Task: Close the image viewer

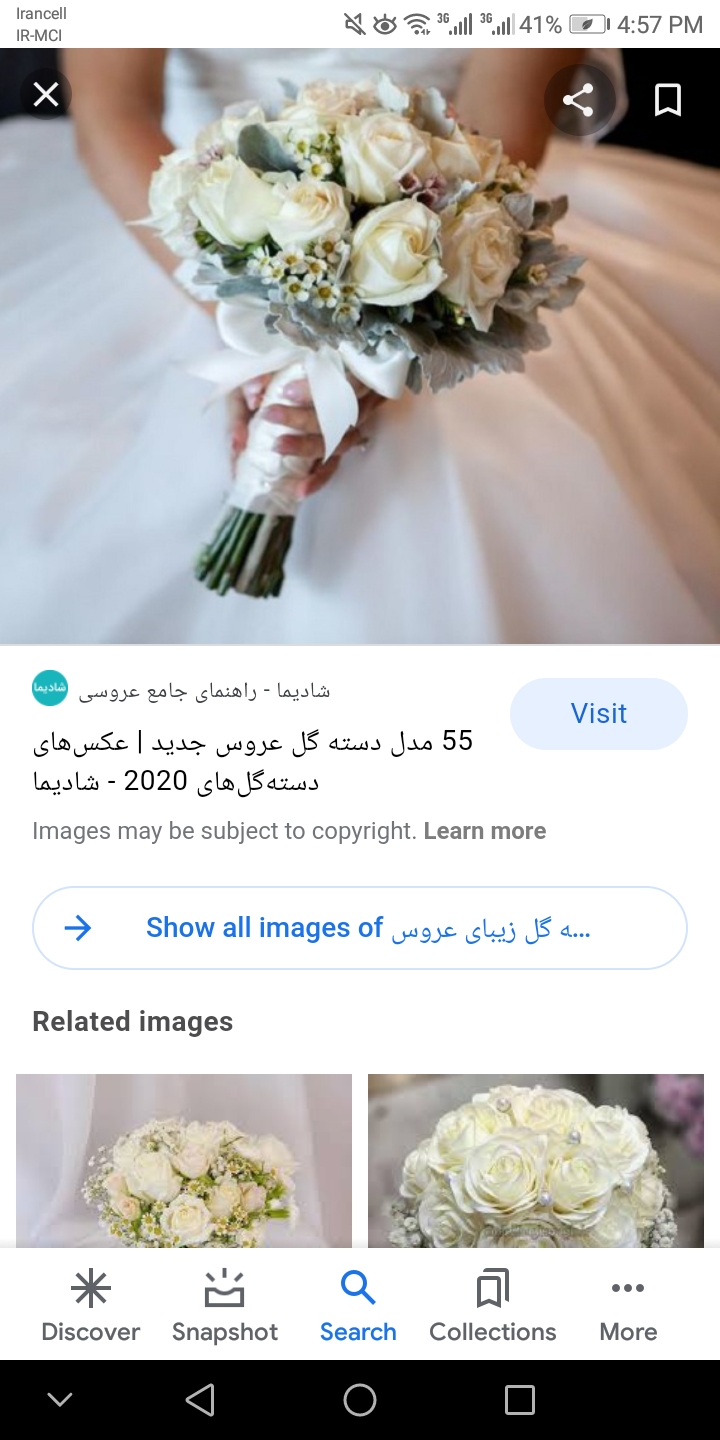Action: (x=46, y=96)
